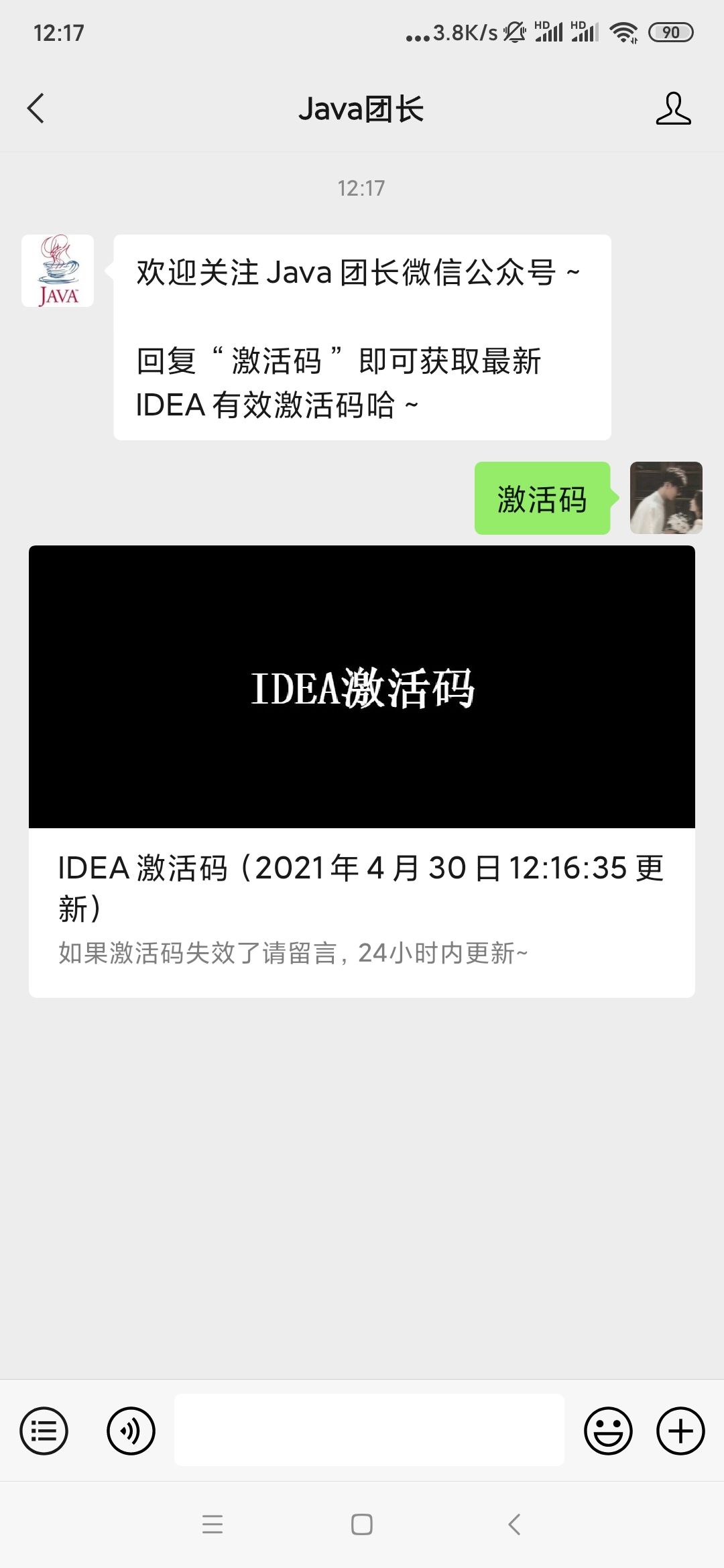Image resolution: width=724 pixels, height=1568 pixels.
Task: Switch to voice message input
Action: click(131, 1431)
